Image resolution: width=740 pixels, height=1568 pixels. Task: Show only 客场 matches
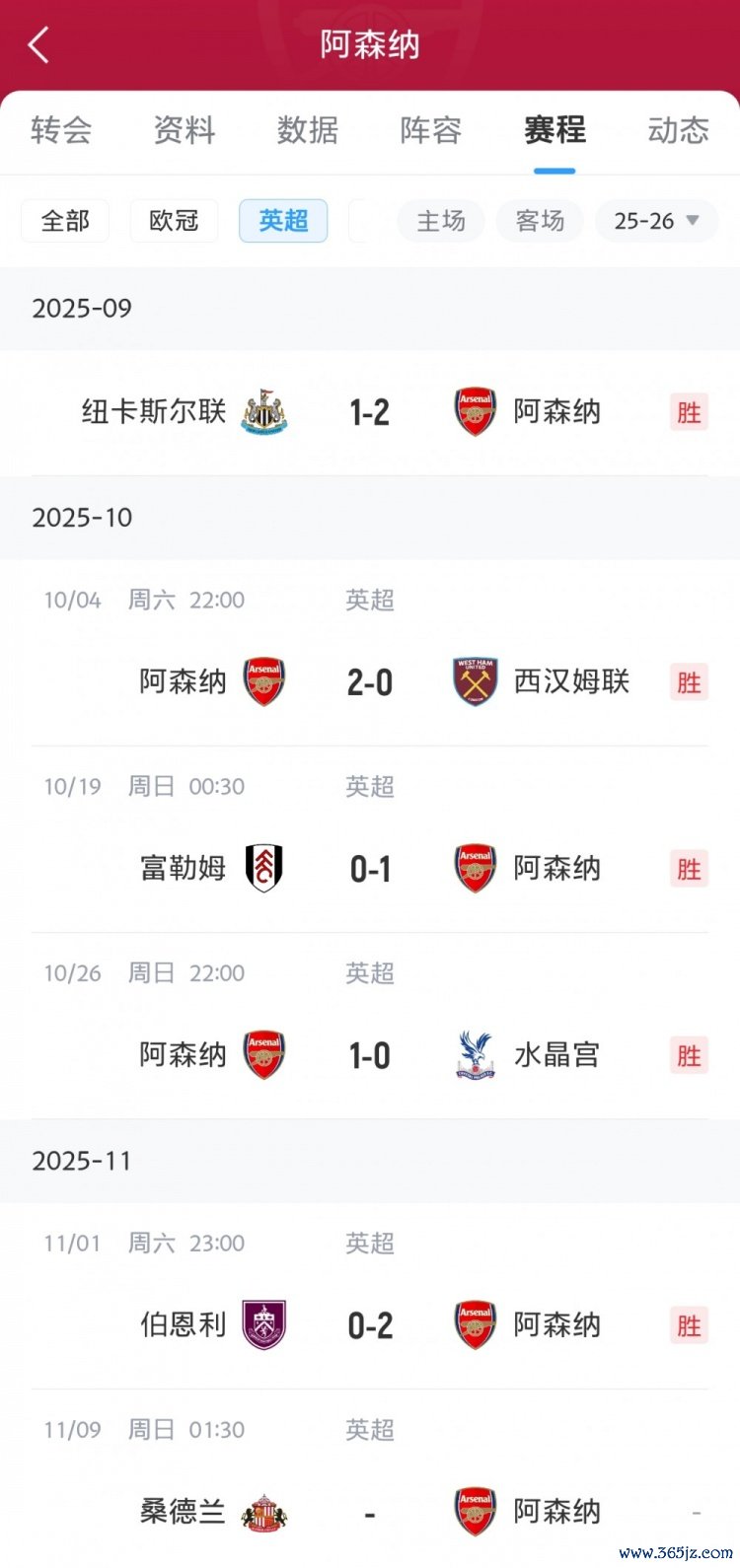coord(540,221)
